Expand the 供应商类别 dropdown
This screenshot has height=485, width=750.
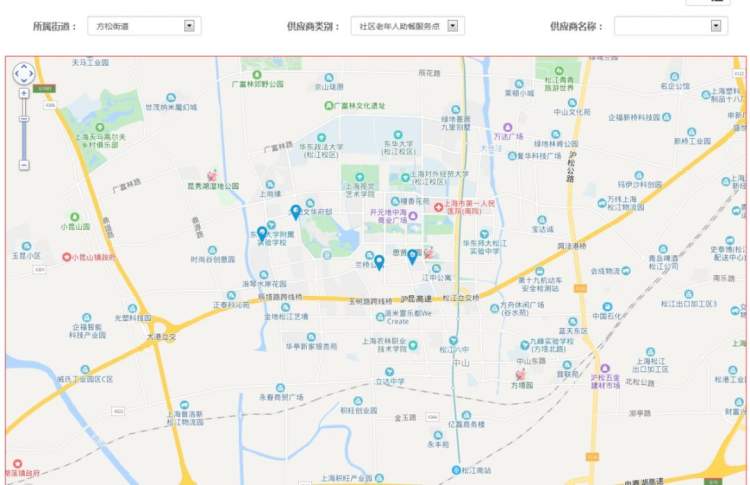click(410, 26)
